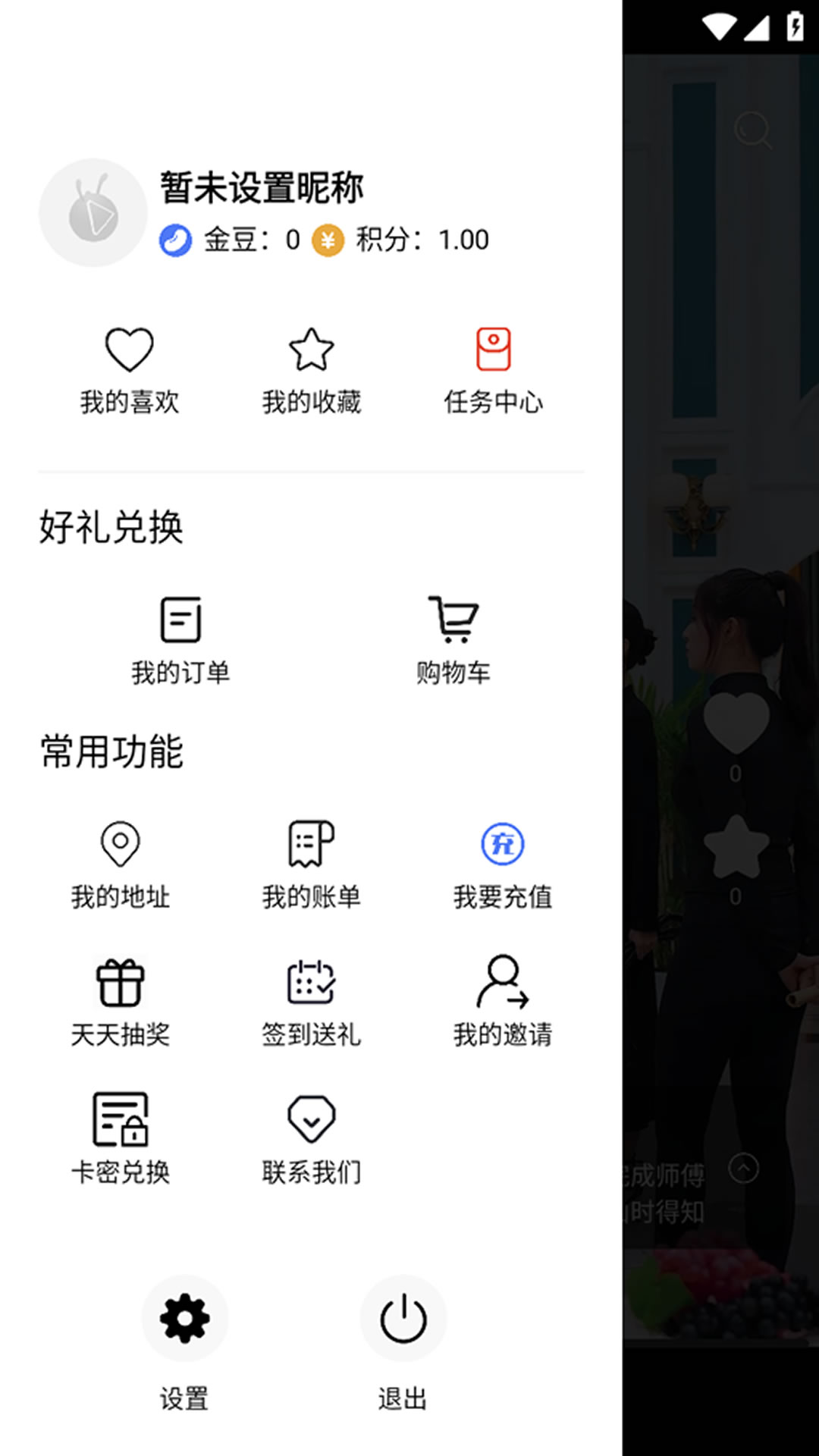Open 卡密兑换 card redemption
The image size is (819, 1456).
click(x=120, y=1139)
